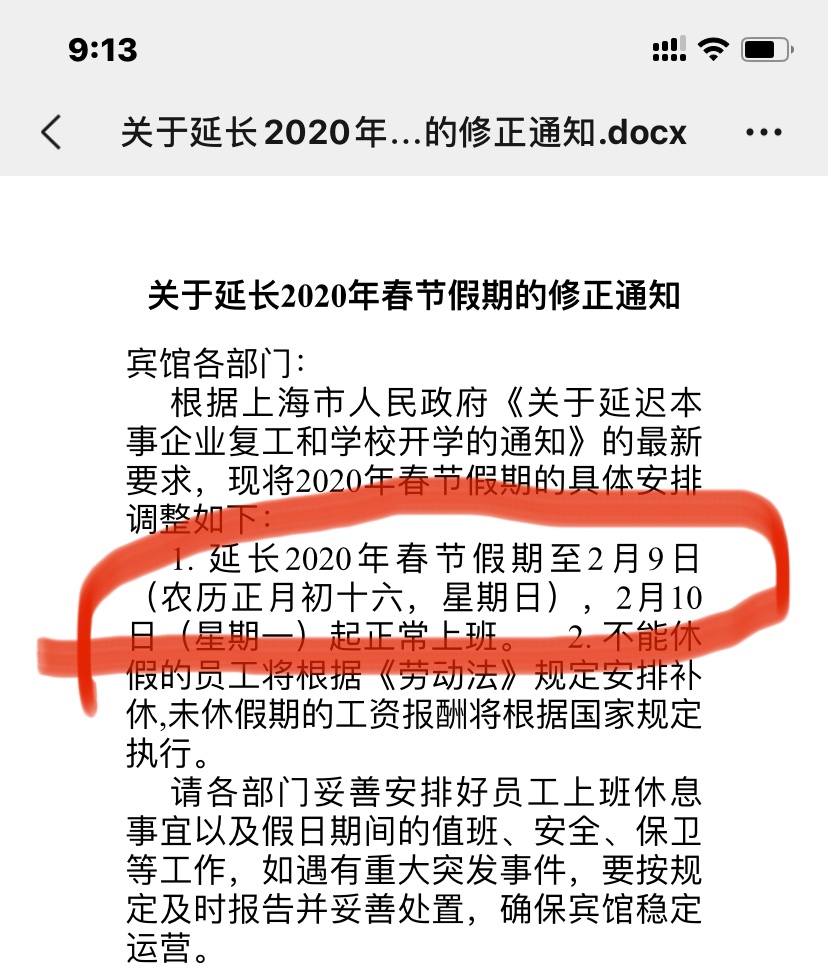Viewport: 828px width, 978px height.
Task: Go back from the document viewer
Action: point(51,132)
